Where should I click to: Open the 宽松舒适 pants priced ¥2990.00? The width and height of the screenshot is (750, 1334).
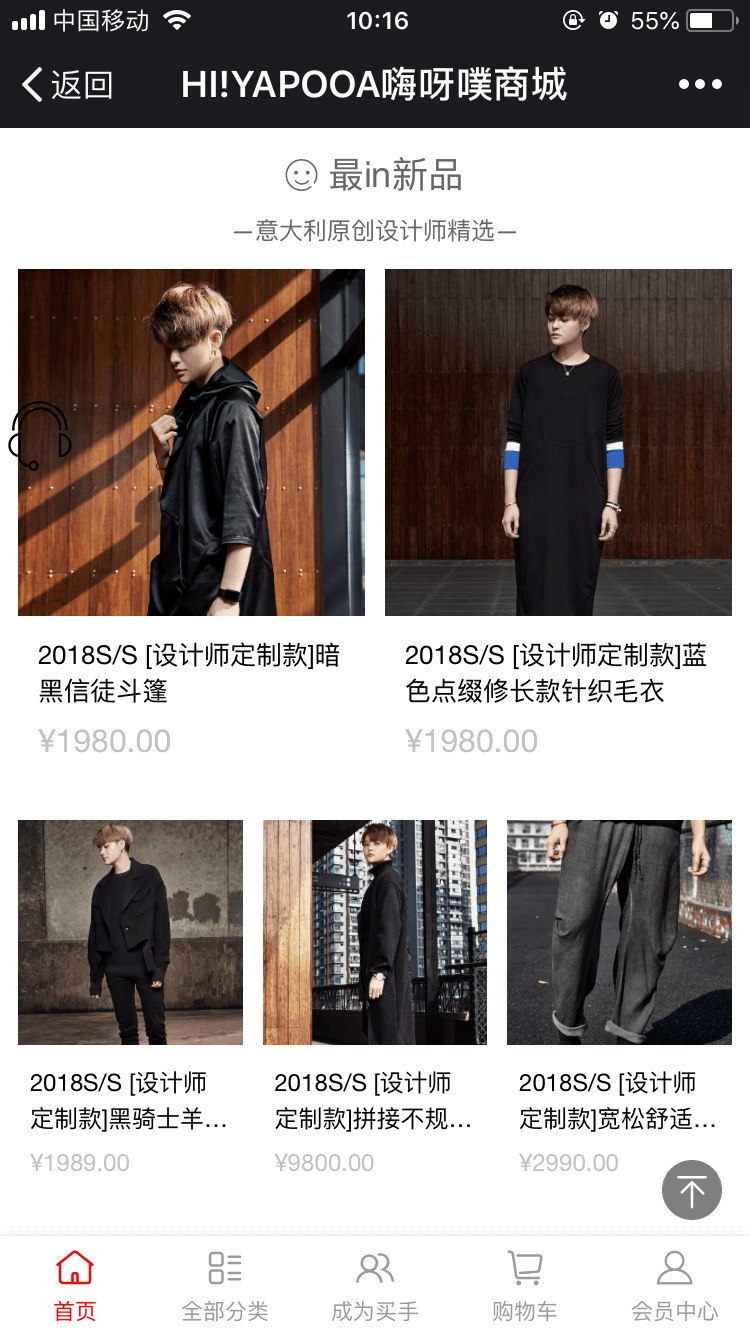coord(619,932)
